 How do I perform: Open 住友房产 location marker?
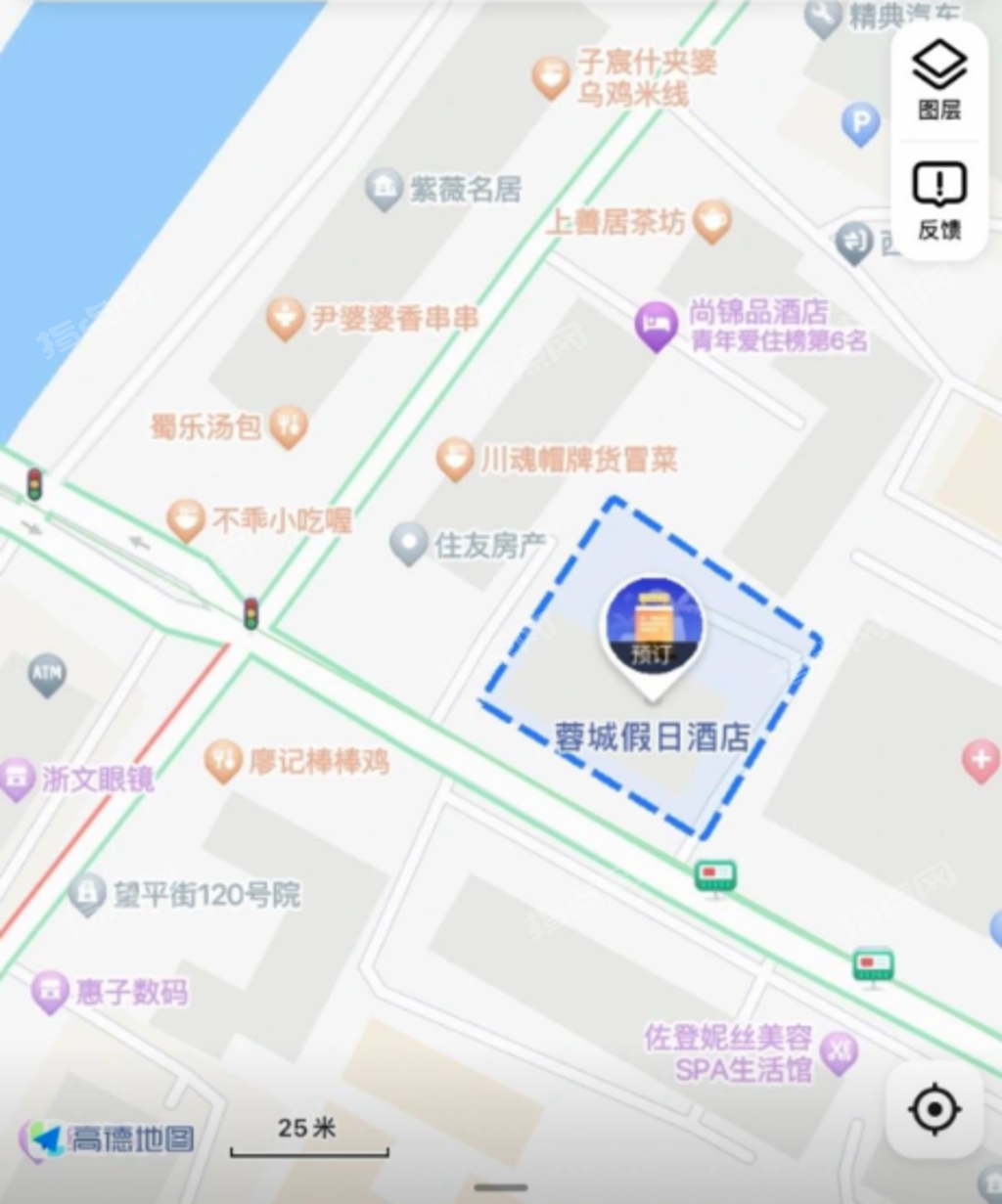[408, 543]
